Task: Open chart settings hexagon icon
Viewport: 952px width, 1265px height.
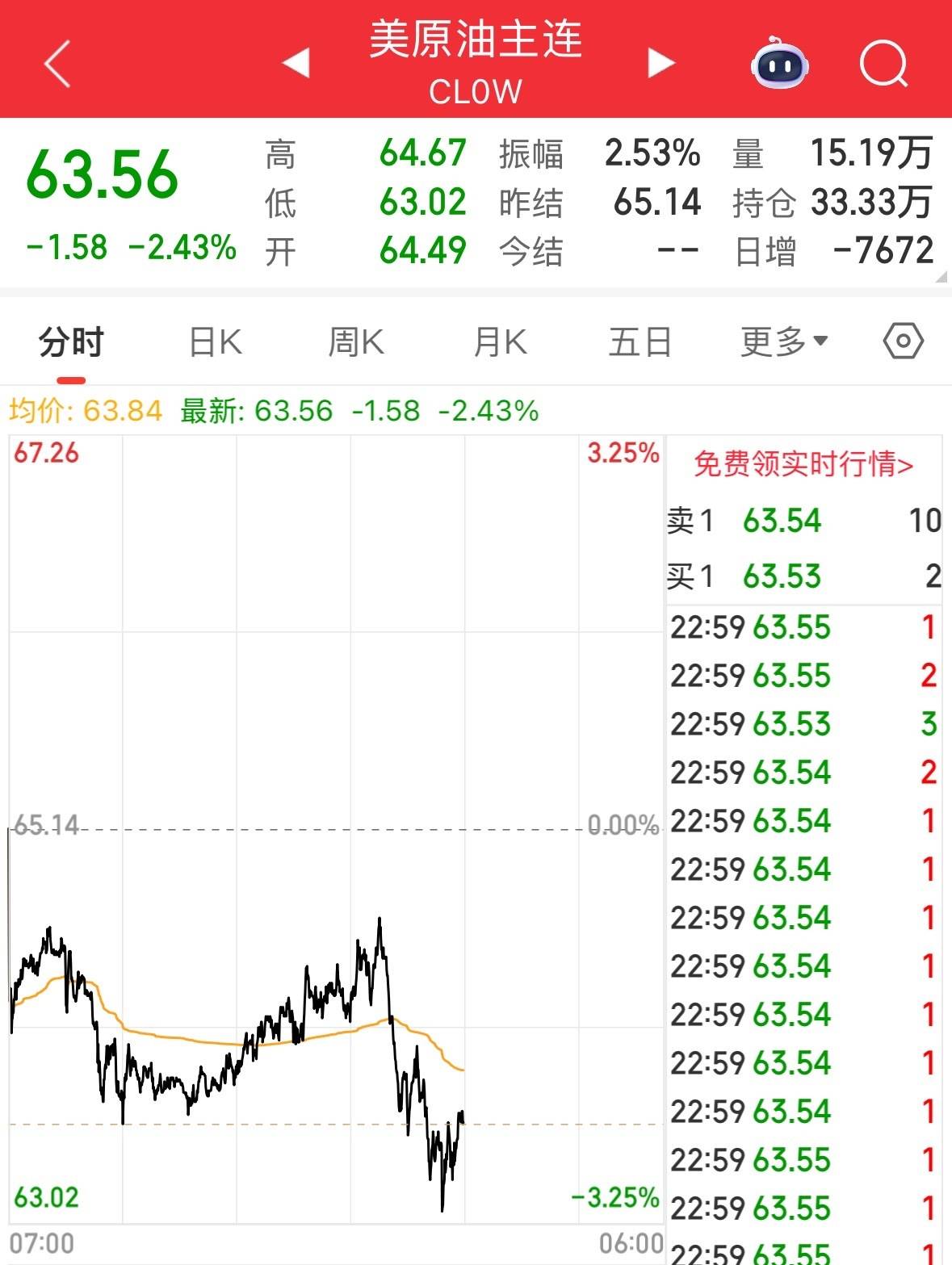Action: (903, 341)
